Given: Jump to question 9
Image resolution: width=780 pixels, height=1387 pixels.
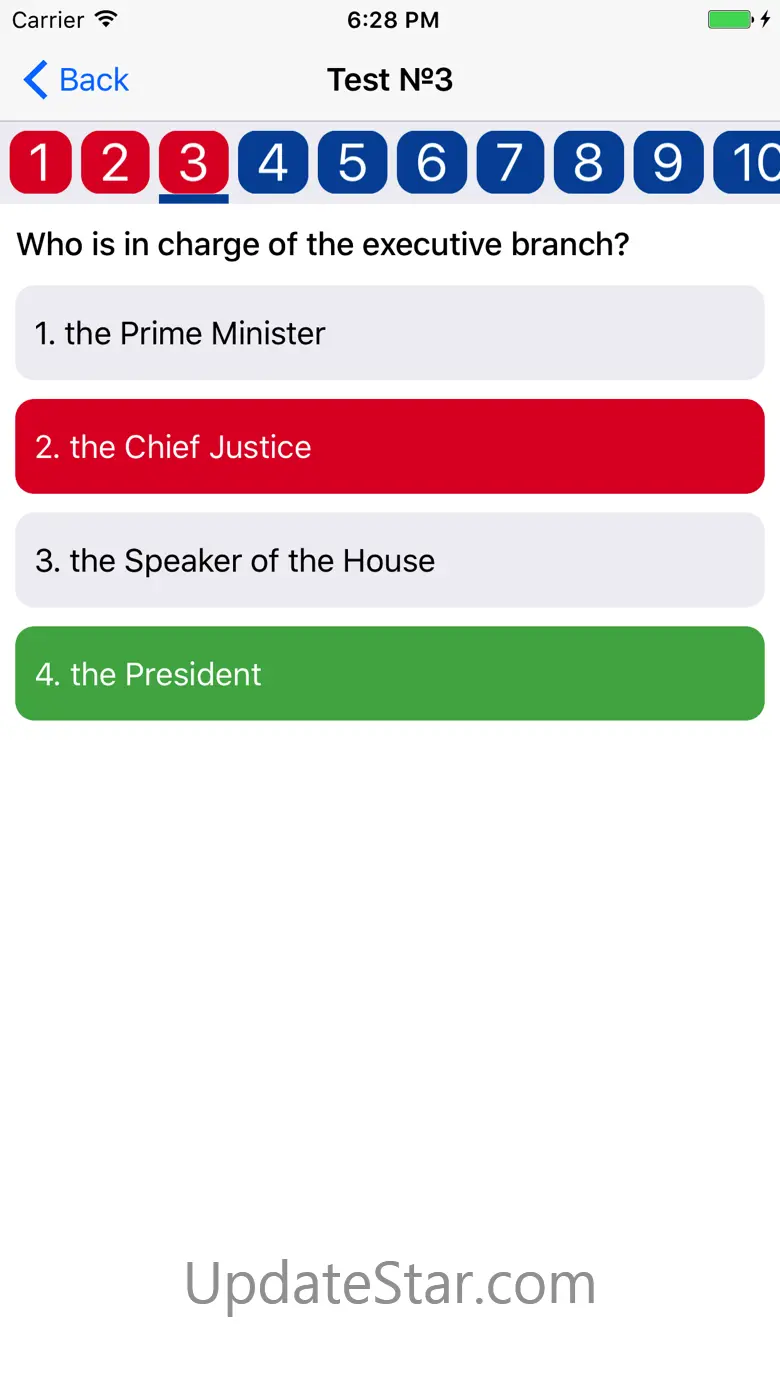Looking at the screenshot, I should click(668, 162).
